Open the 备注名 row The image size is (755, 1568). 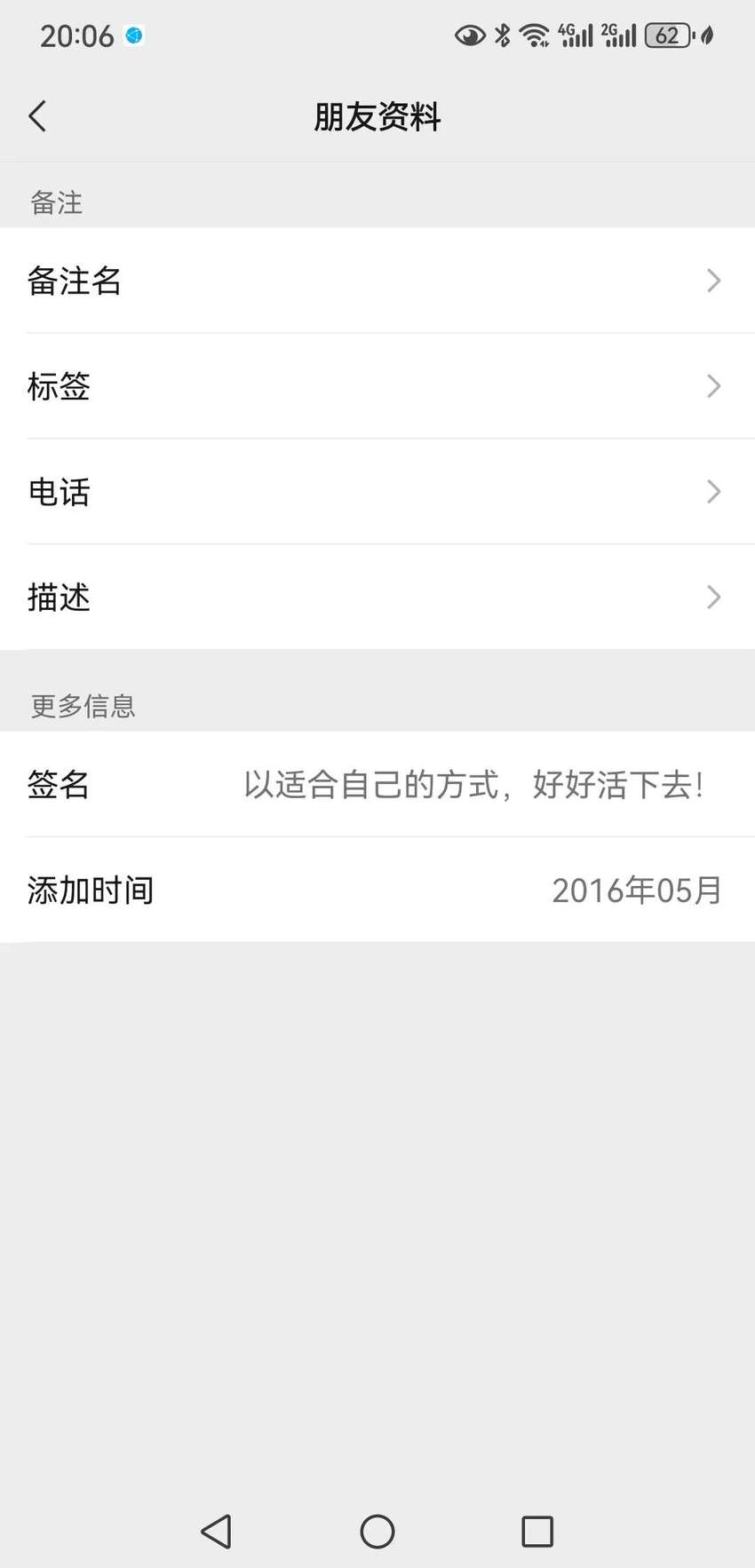pos(377,281)
